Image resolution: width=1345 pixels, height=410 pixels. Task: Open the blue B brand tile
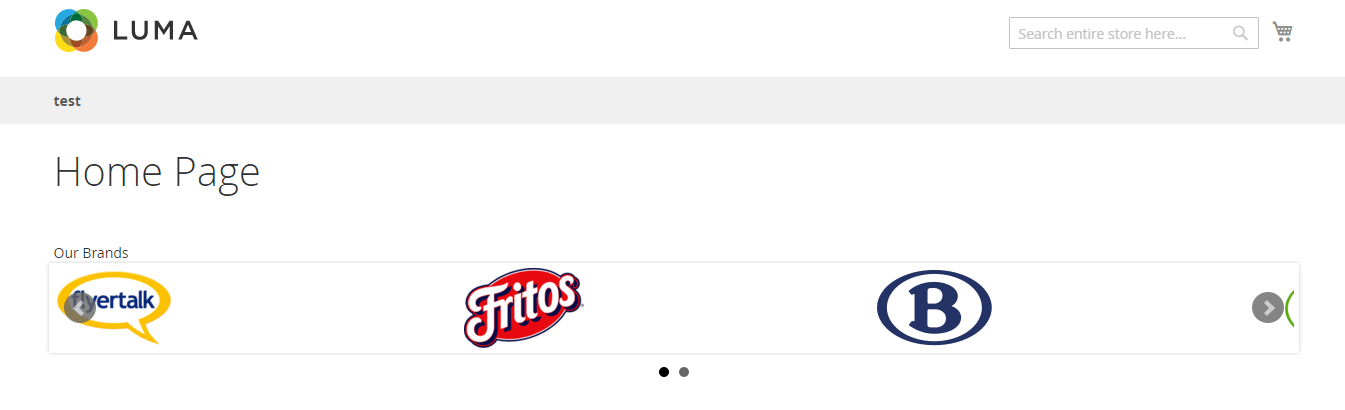pyautogui.click(x=933, y=308)
